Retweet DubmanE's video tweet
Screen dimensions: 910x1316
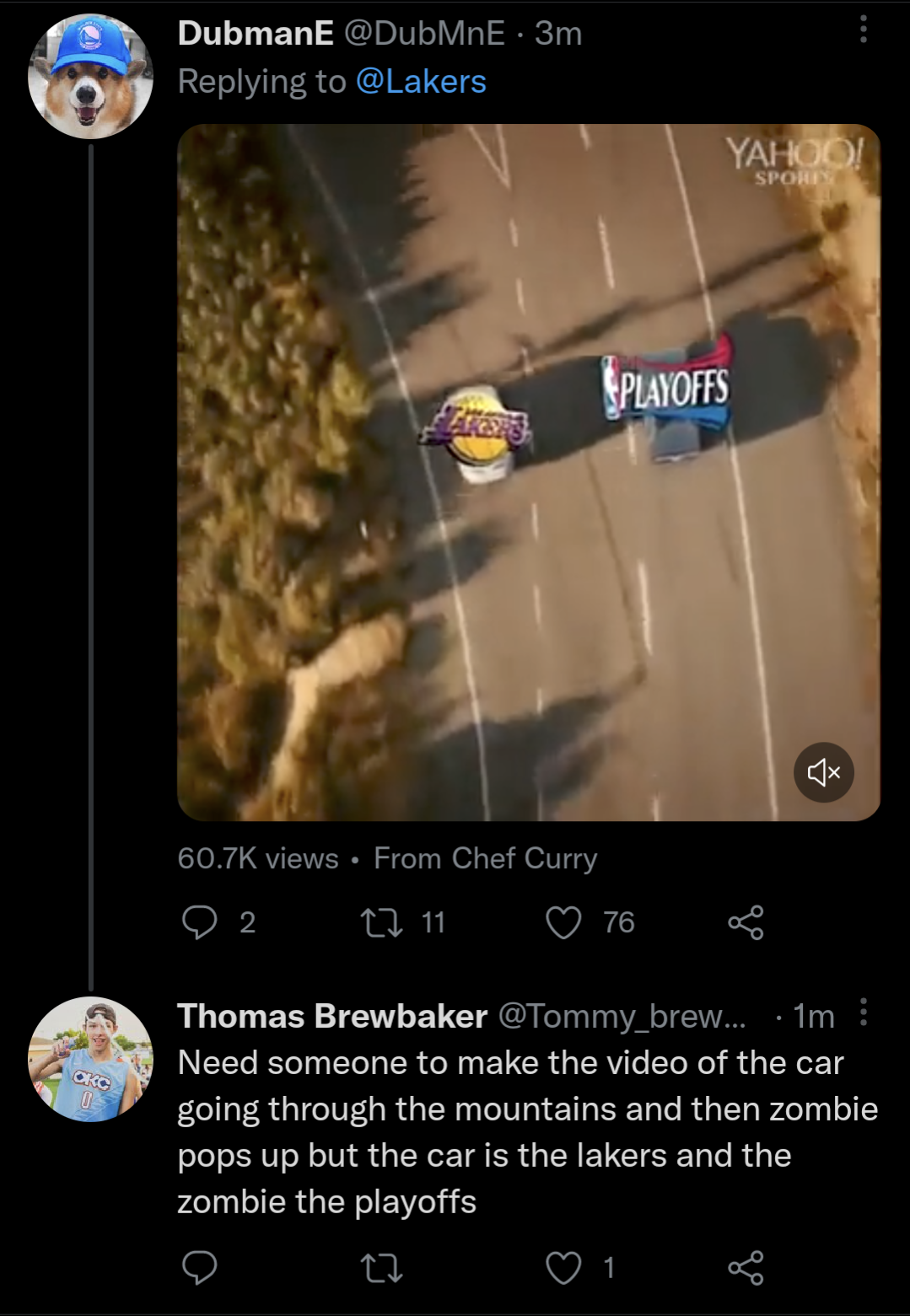point(381,922)
